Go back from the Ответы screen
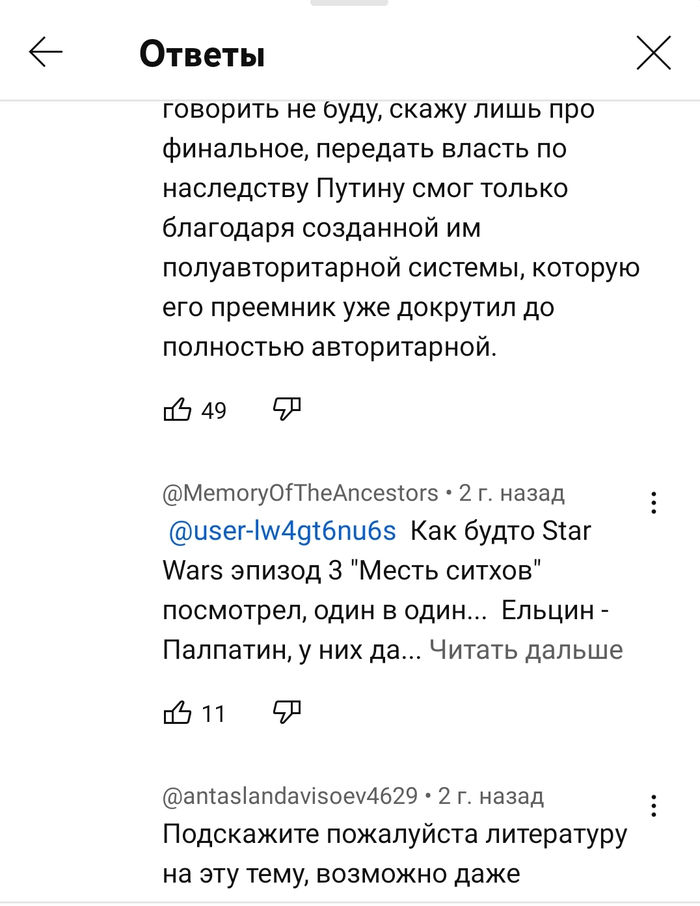700x906 pixels. click(46, 53)
